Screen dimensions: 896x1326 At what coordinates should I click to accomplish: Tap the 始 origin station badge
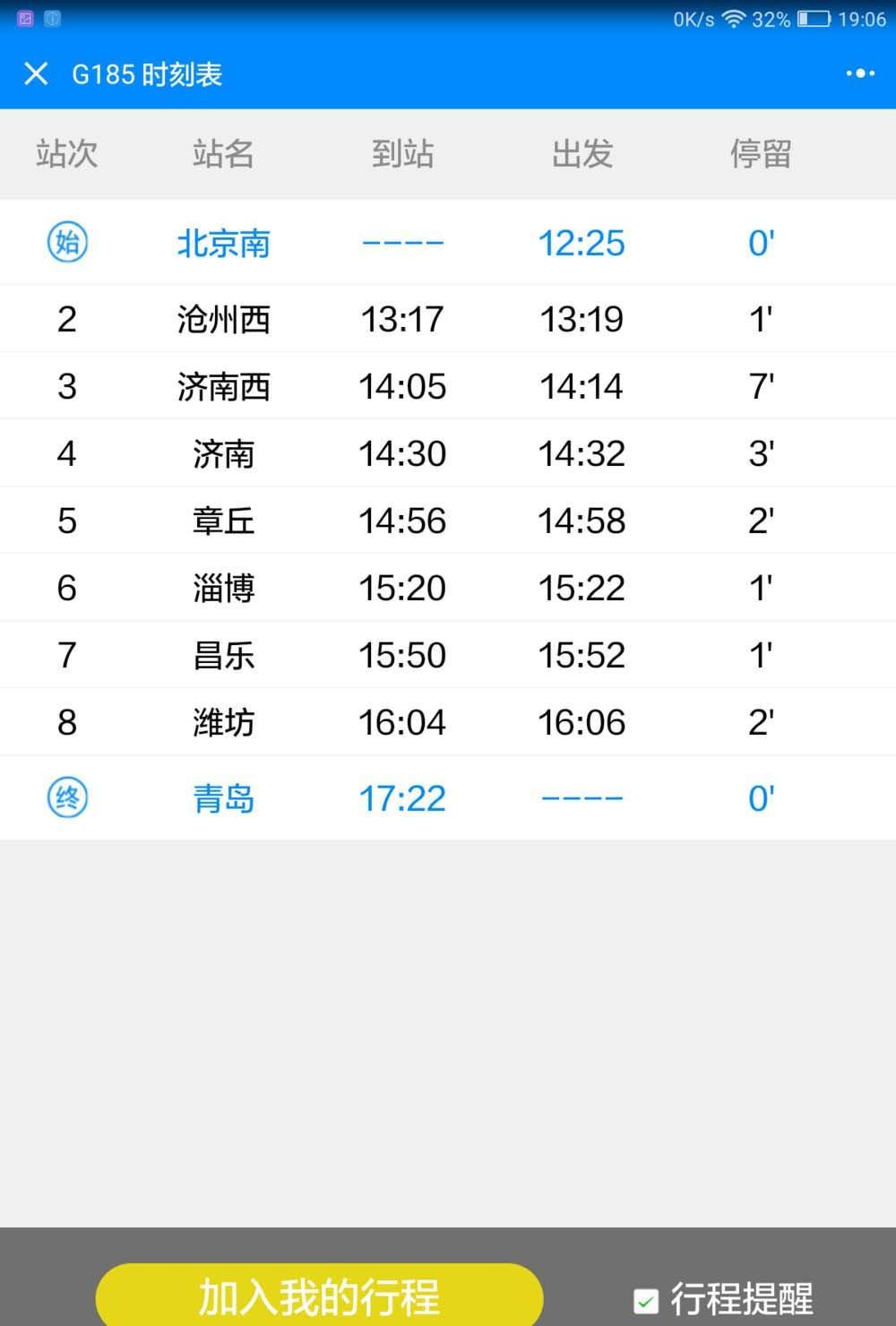[x=67, y=243]
